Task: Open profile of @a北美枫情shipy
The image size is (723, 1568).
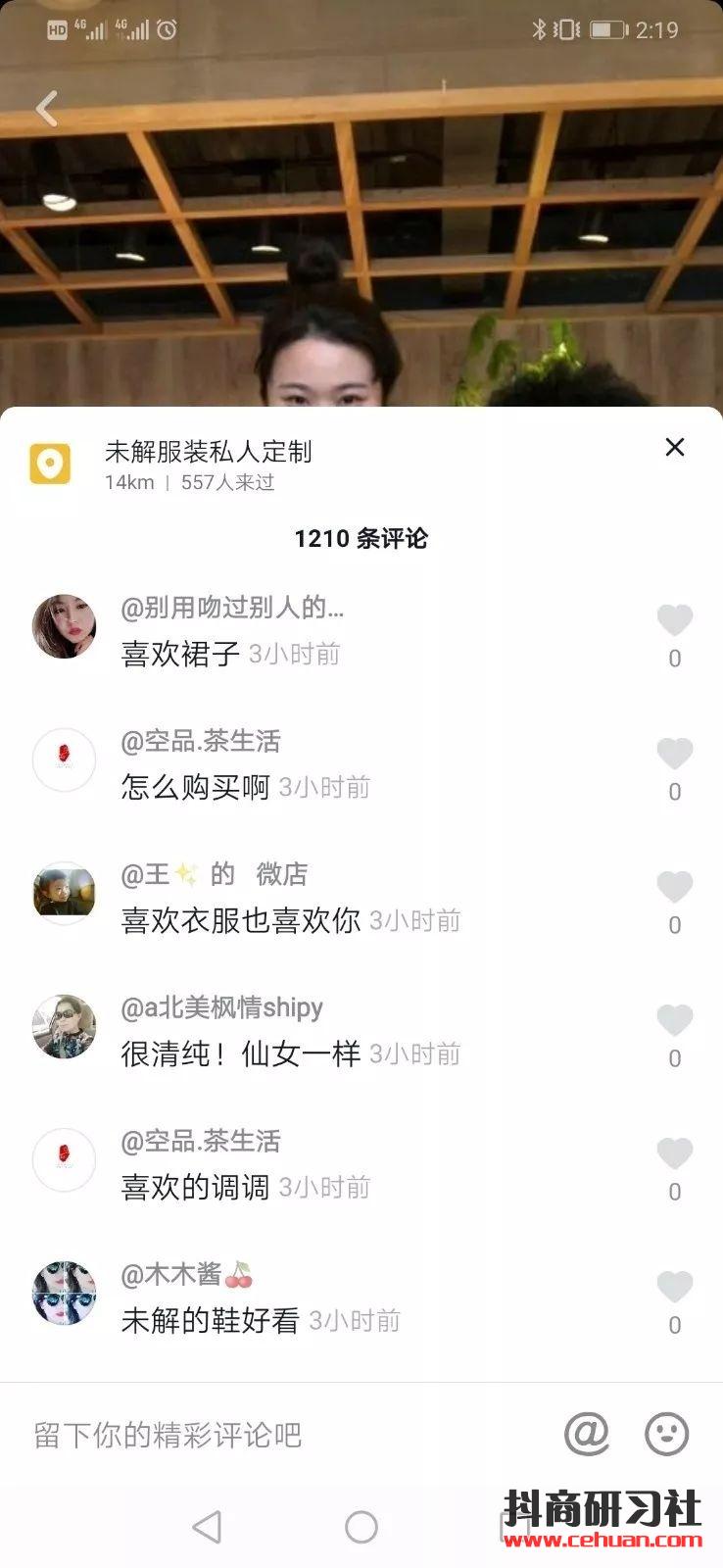Action: 221,1007
